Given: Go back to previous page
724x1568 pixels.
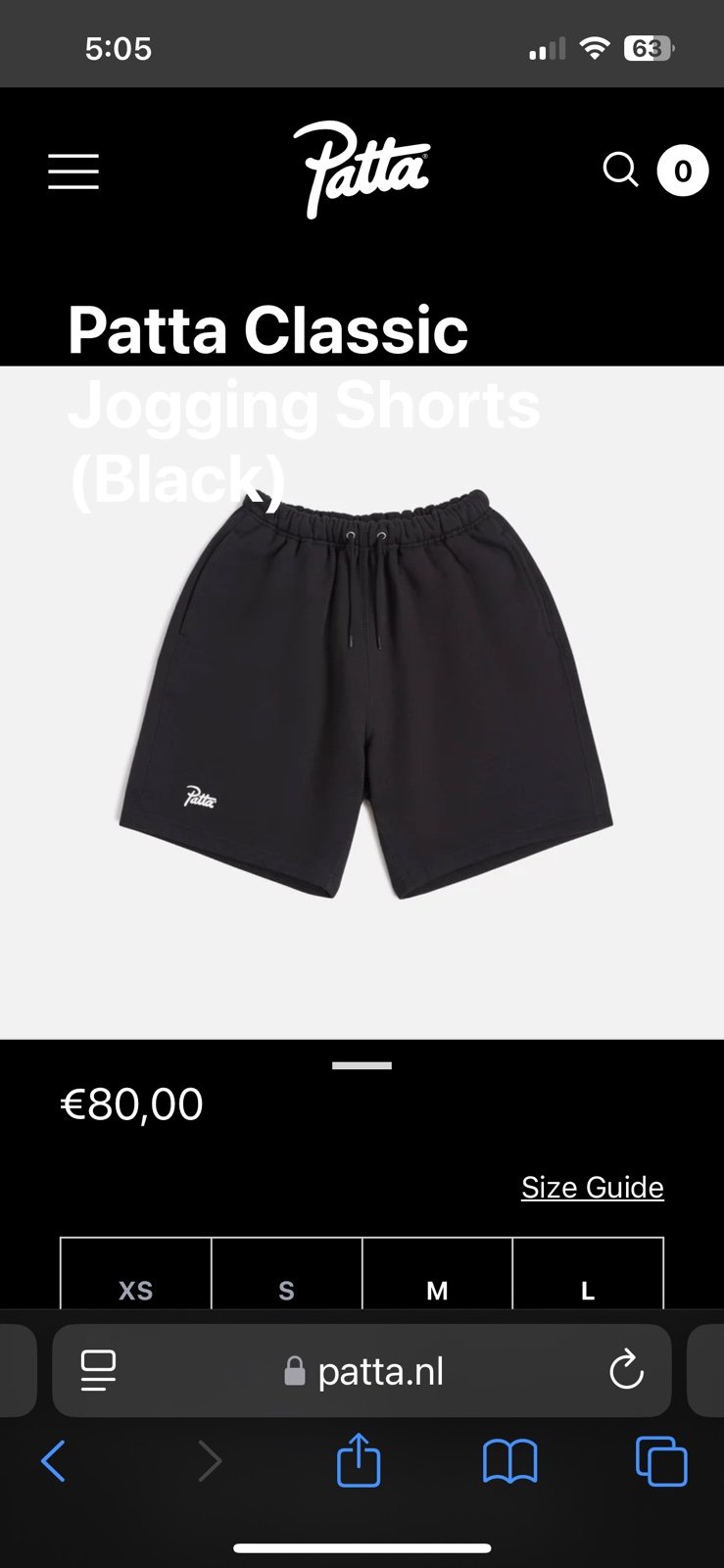Looking at the screenshot, I should point(54,1461).
